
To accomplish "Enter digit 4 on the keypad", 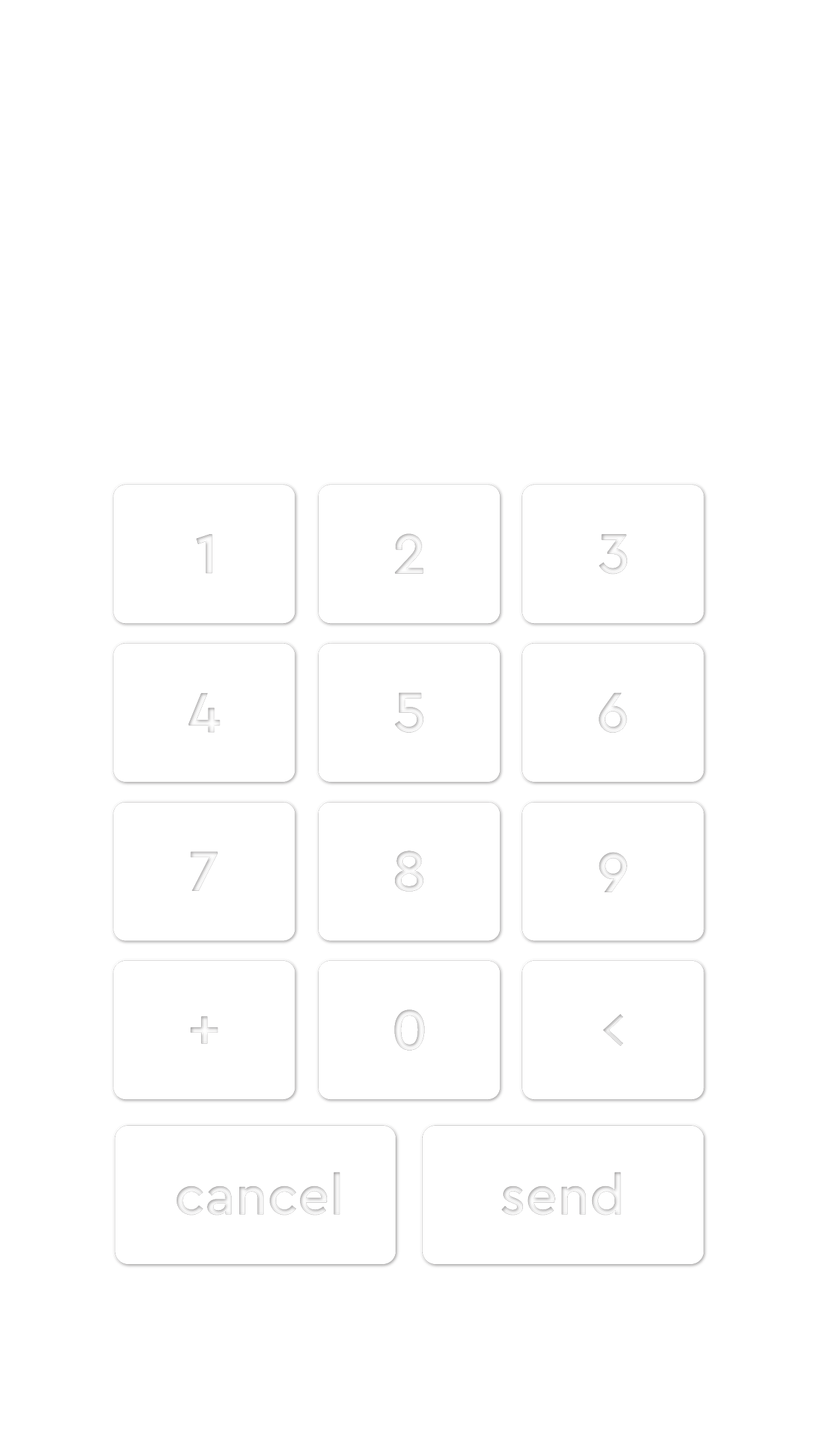I will coord(204,713).
